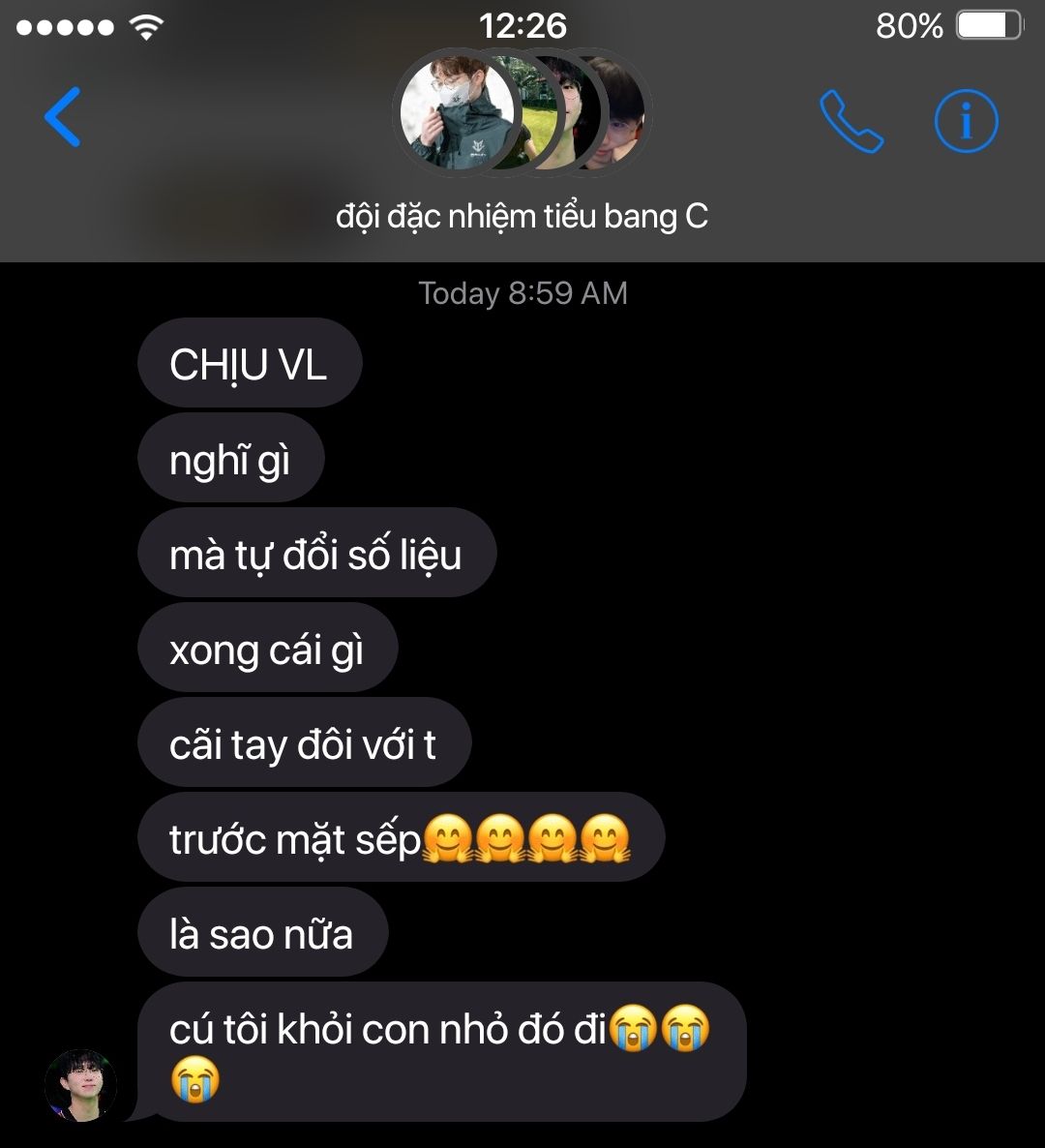Open the group's stacked profile photos

[522, 113]
